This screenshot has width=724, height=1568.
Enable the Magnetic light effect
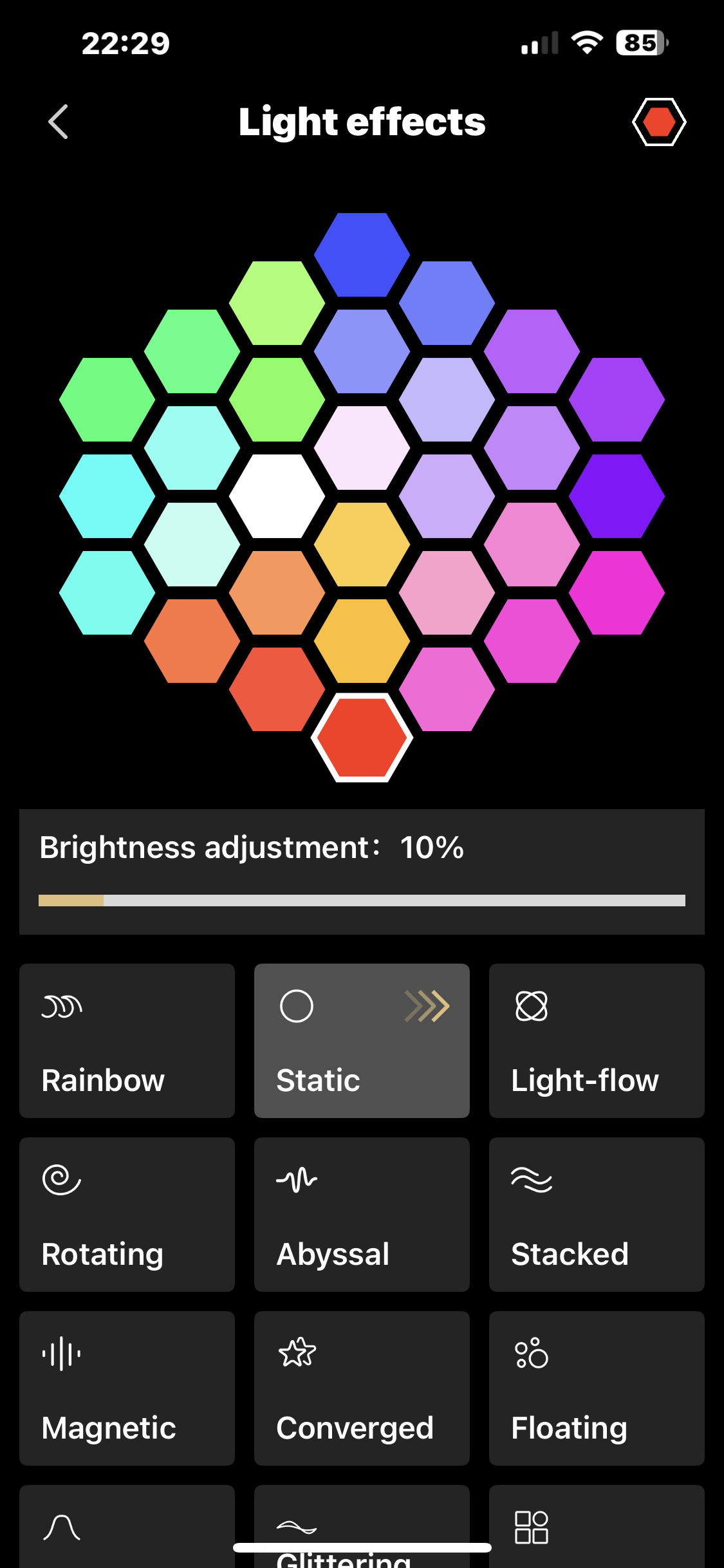point(127,1388)
